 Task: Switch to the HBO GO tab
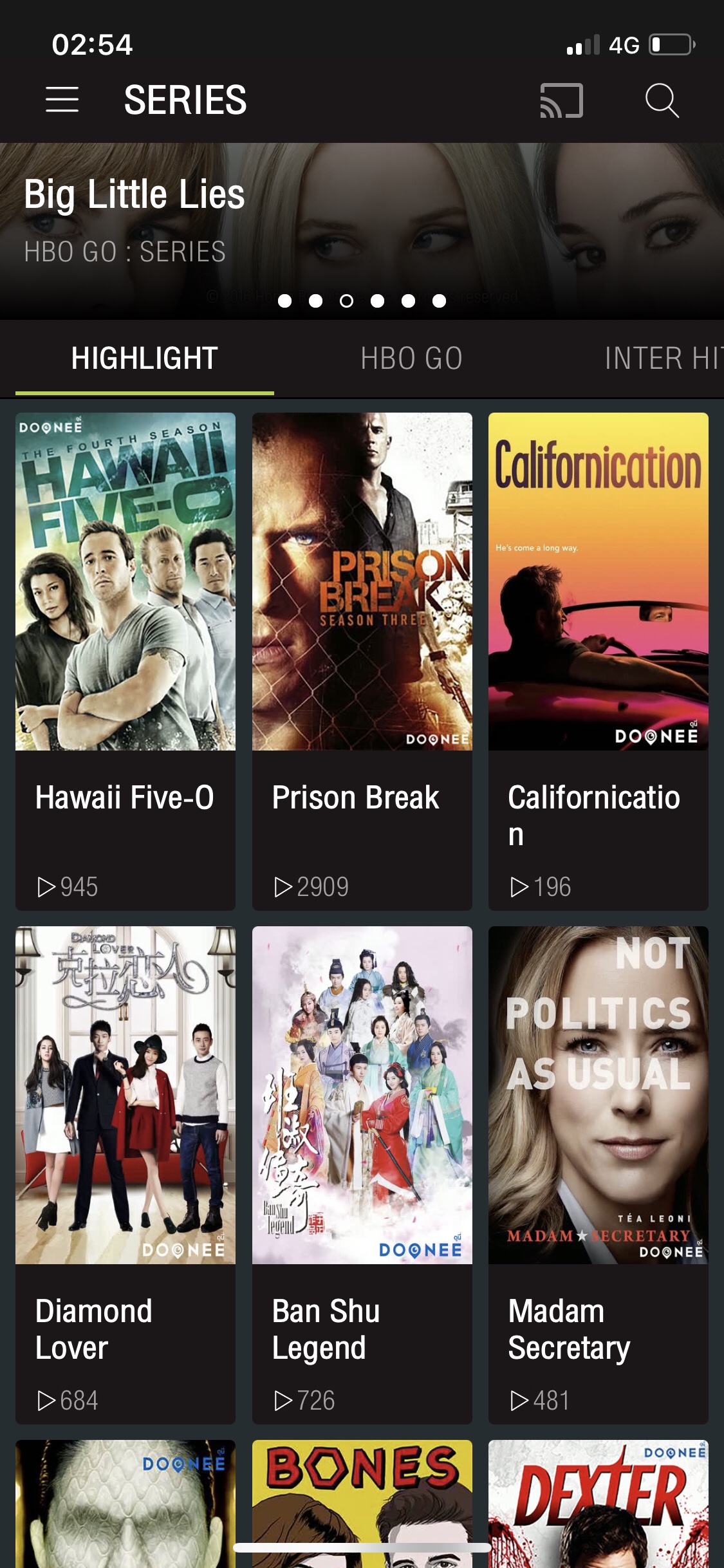(411, 359)
